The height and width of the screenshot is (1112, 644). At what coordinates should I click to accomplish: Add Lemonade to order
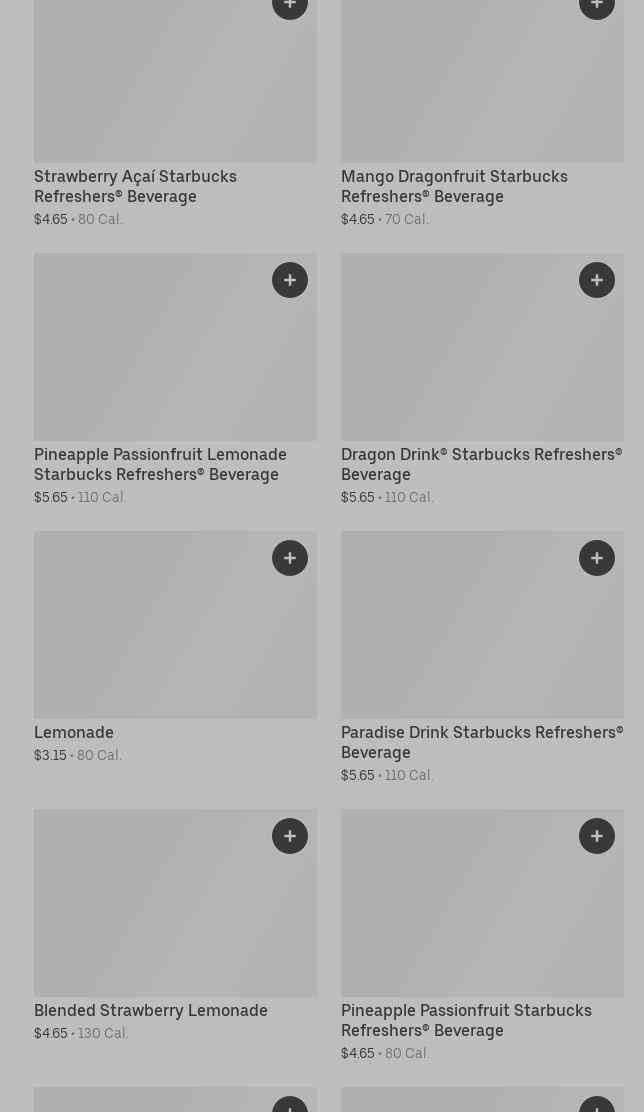(x=290, y=558)
